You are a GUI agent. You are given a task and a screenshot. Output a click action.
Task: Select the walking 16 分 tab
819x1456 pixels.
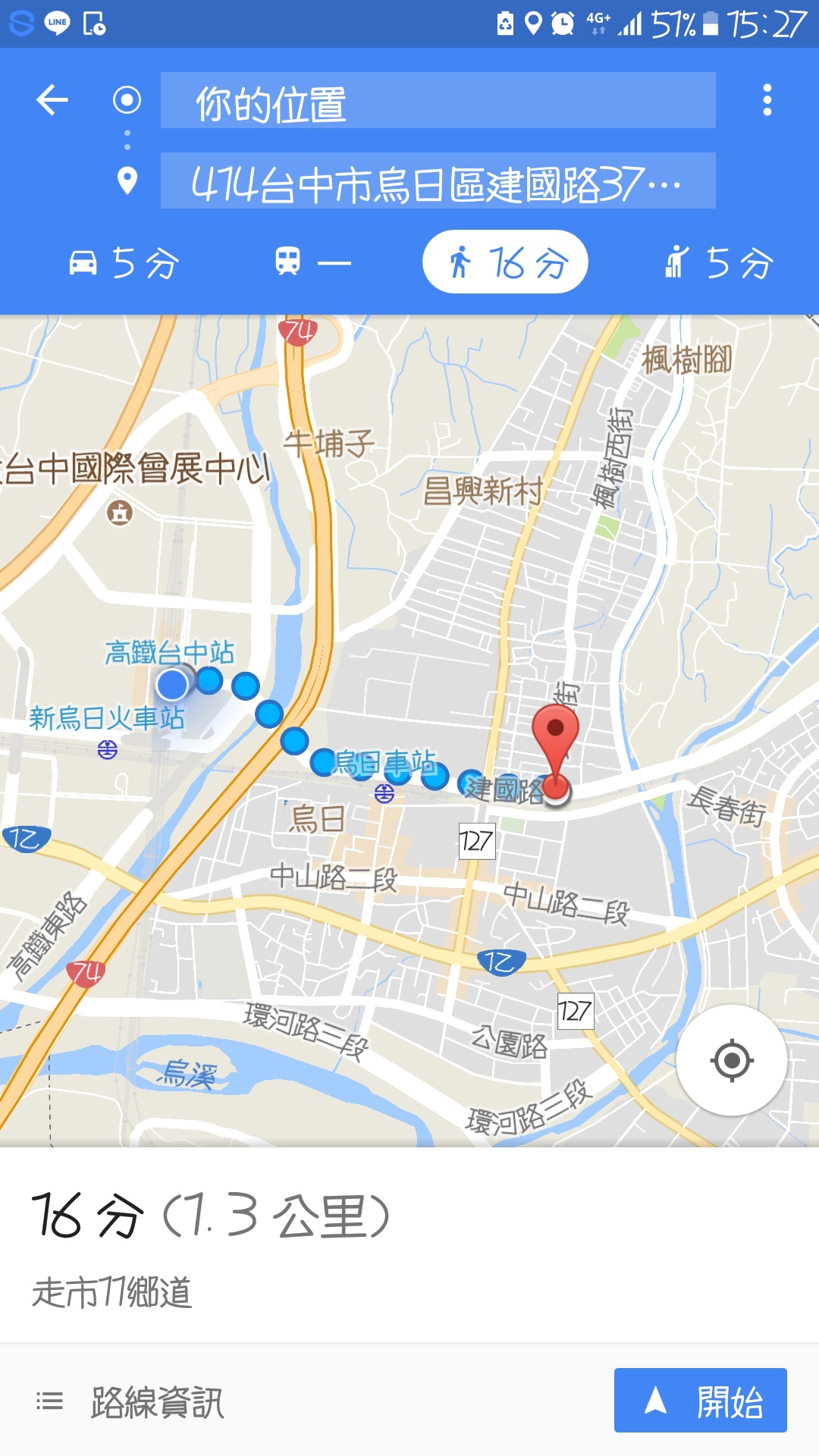[x=505, y=262]
